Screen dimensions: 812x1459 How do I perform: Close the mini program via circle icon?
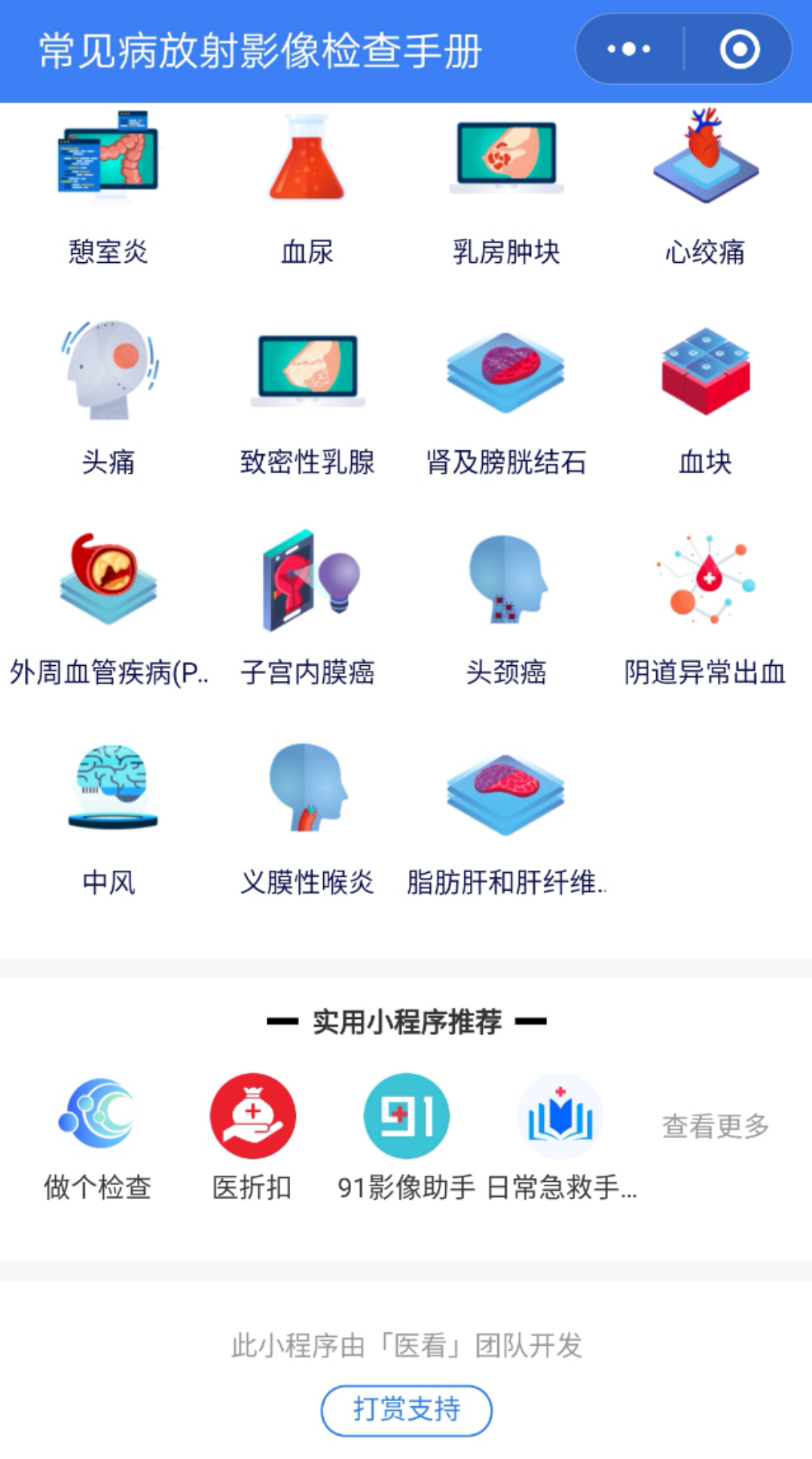[x=739, y=50]
